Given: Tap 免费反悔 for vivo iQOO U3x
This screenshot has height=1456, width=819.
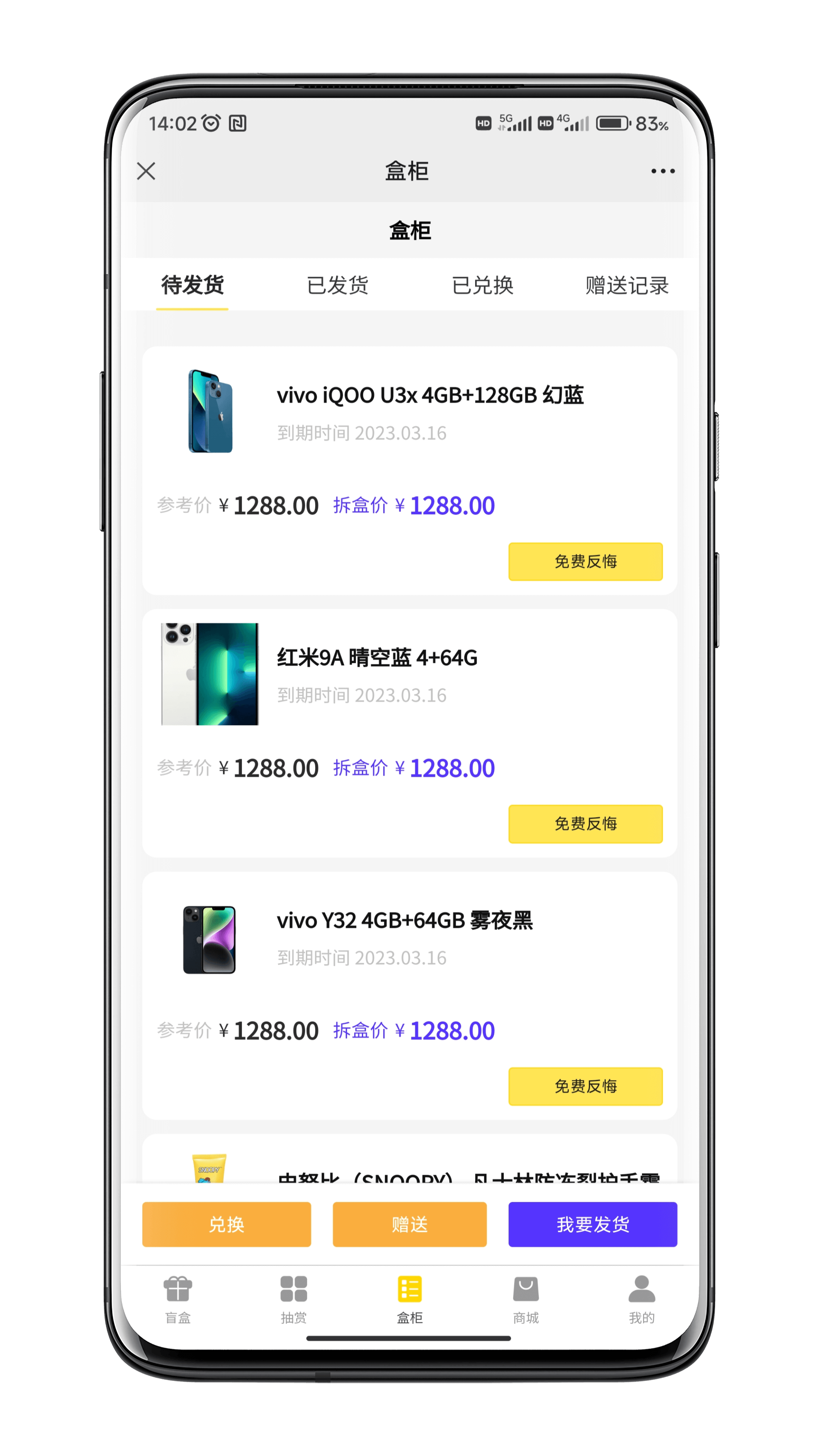Looking at the screenshot, I should 585,561.
